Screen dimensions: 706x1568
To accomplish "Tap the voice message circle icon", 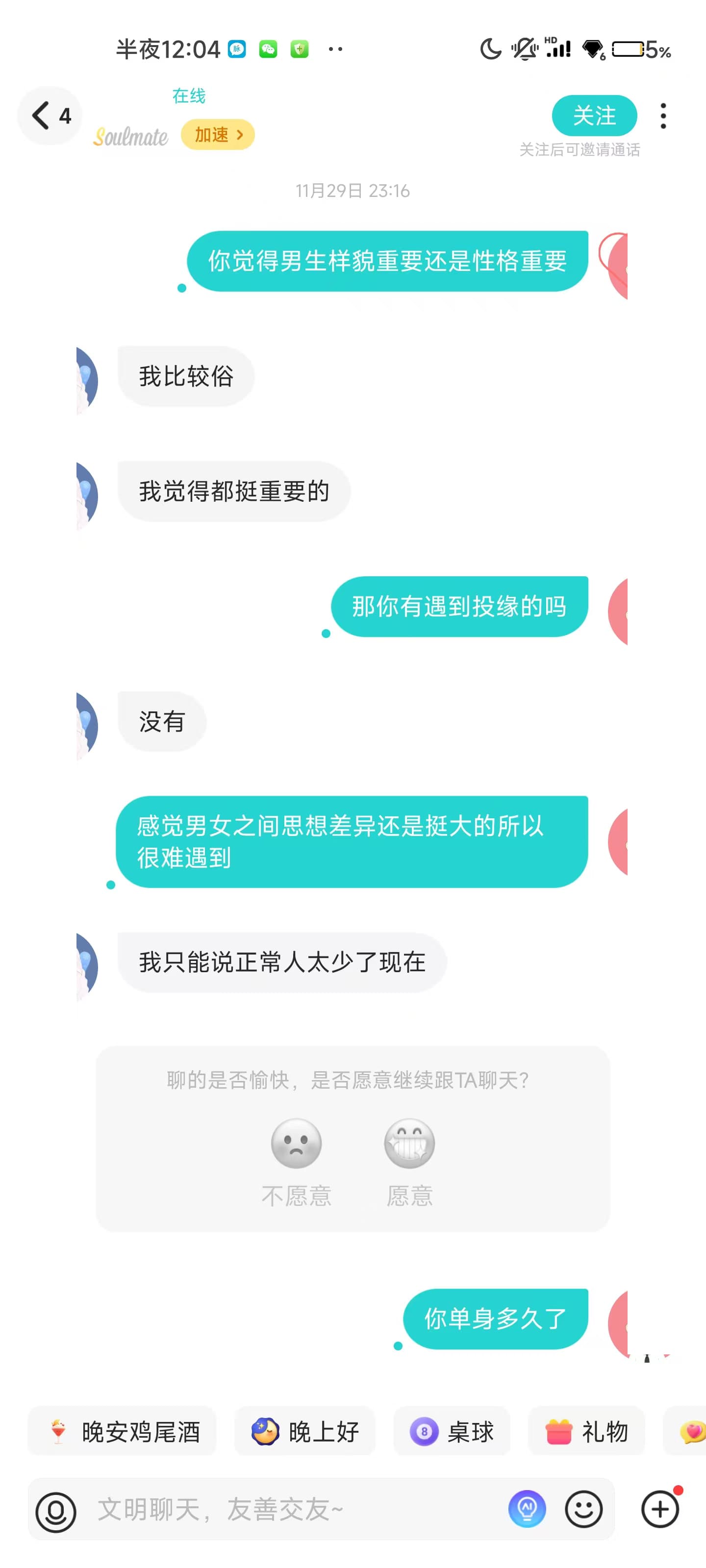I will pyautogui.click(x=57, y=1509).
